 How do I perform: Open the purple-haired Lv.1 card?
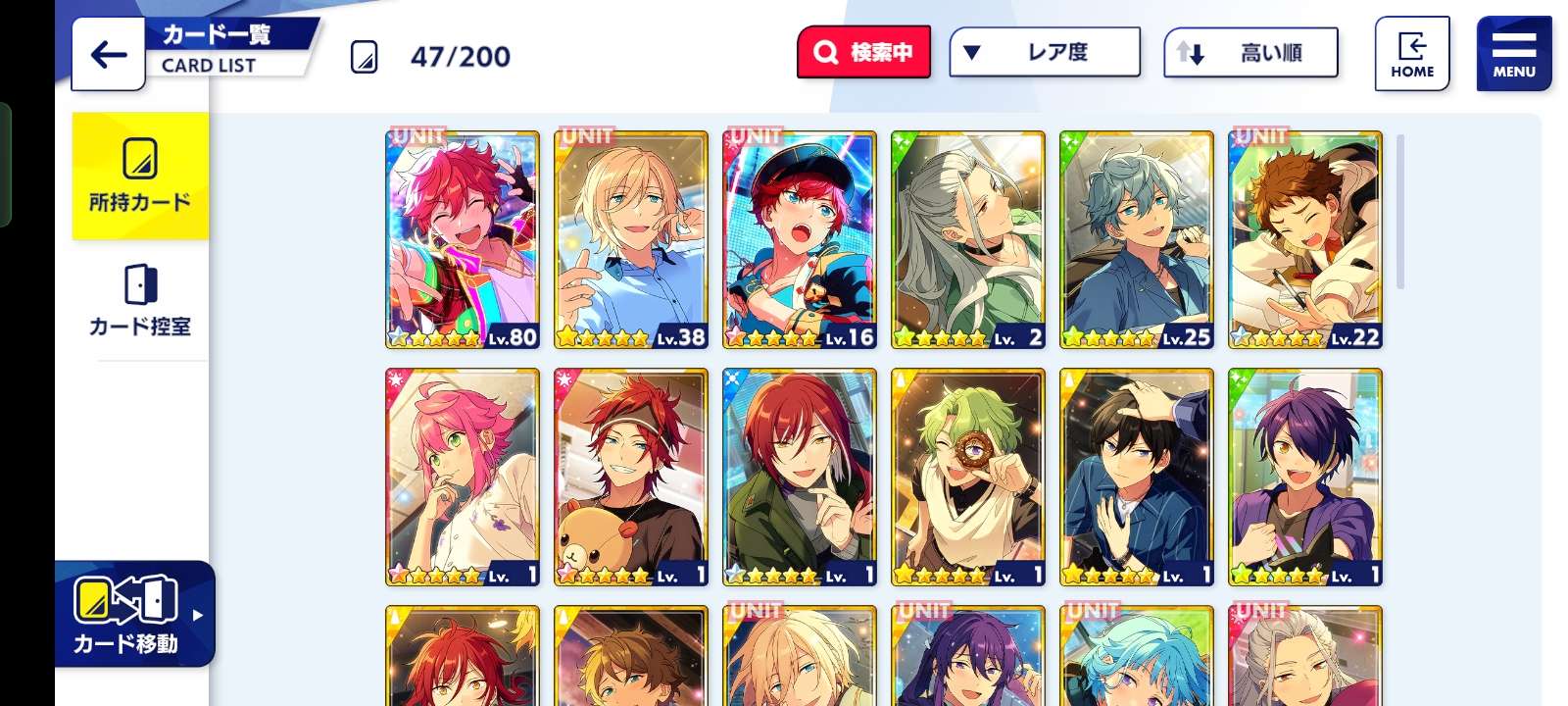[1305, 478]
